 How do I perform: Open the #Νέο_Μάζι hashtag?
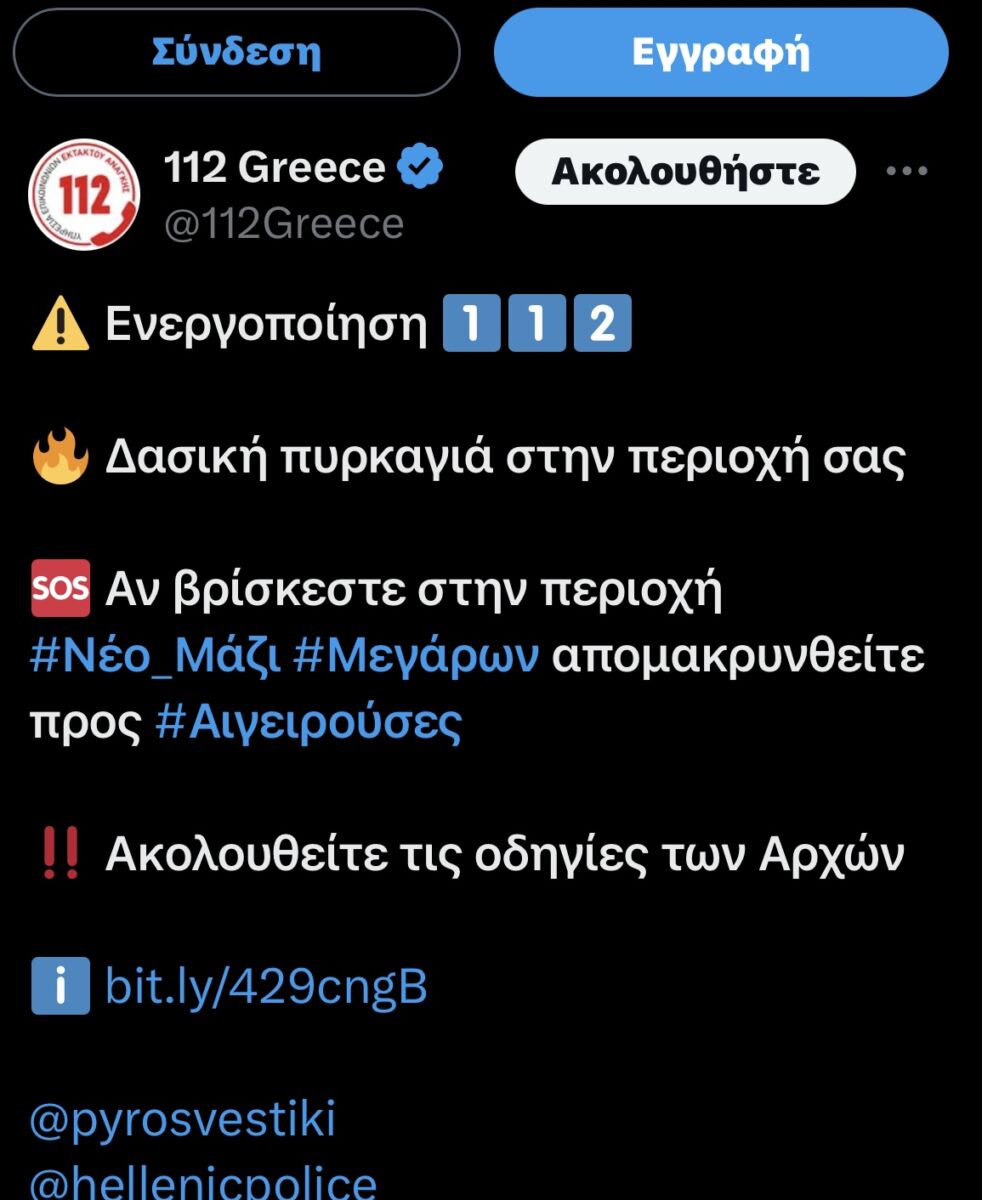[155, 658]
